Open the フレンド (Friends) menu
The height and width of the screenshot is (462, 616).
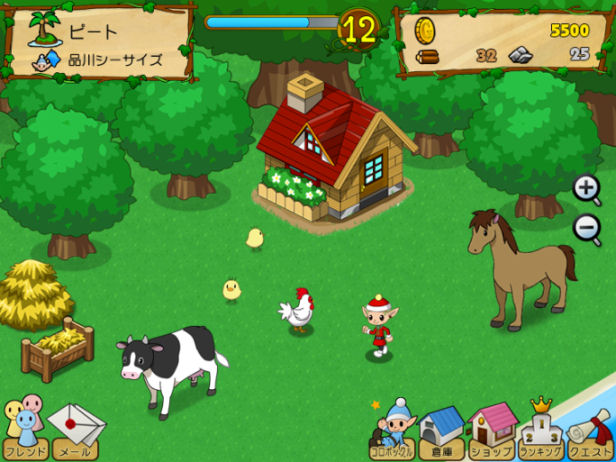(24, 430)
